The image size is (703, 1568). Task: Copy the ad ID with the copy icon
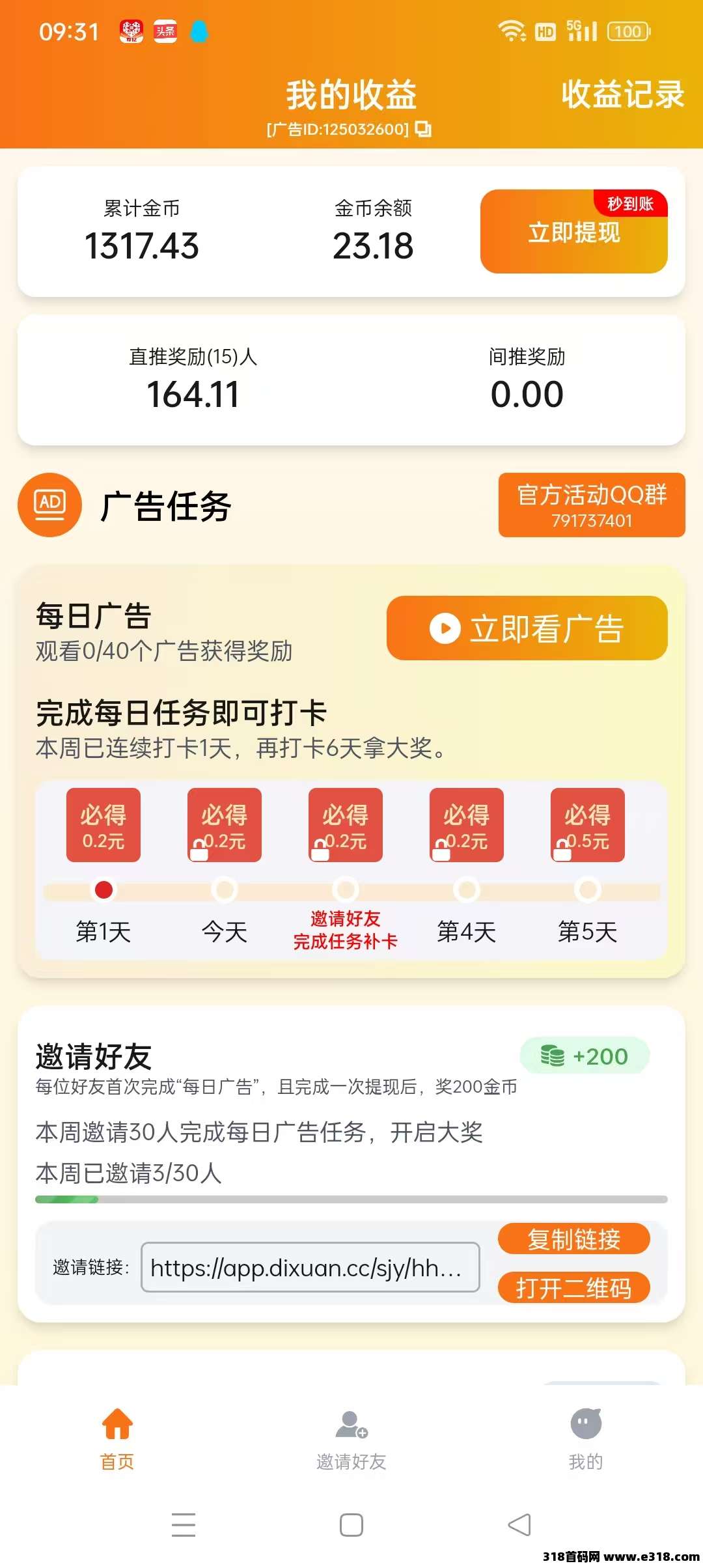coord(423,129)
